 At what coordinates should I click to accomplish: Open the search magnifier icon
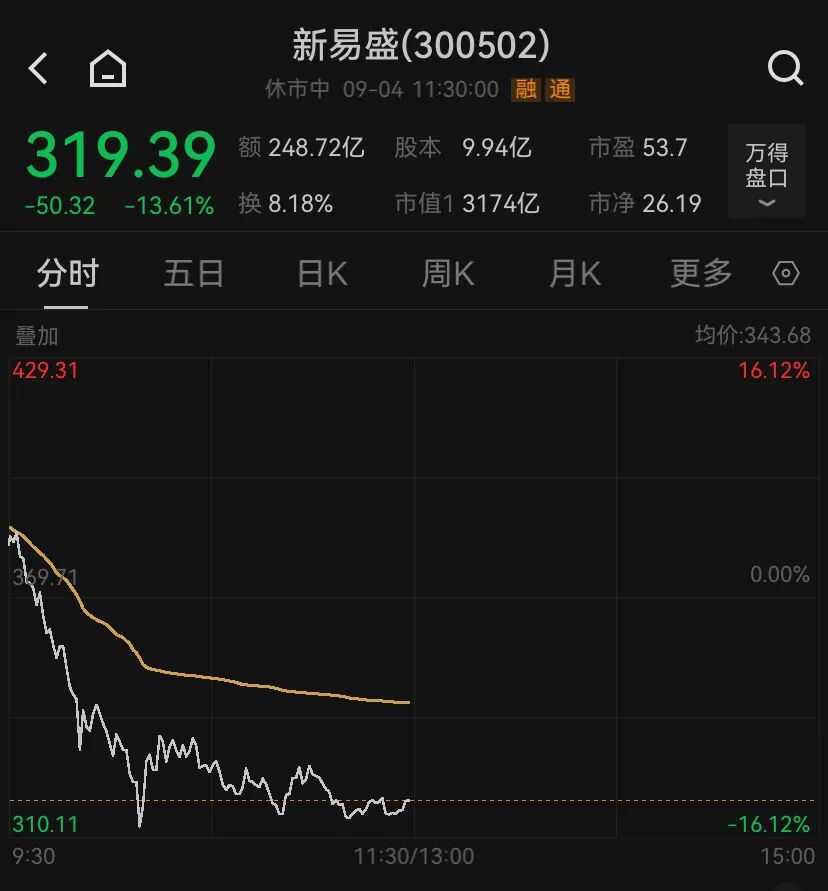(x=786, y=69)
